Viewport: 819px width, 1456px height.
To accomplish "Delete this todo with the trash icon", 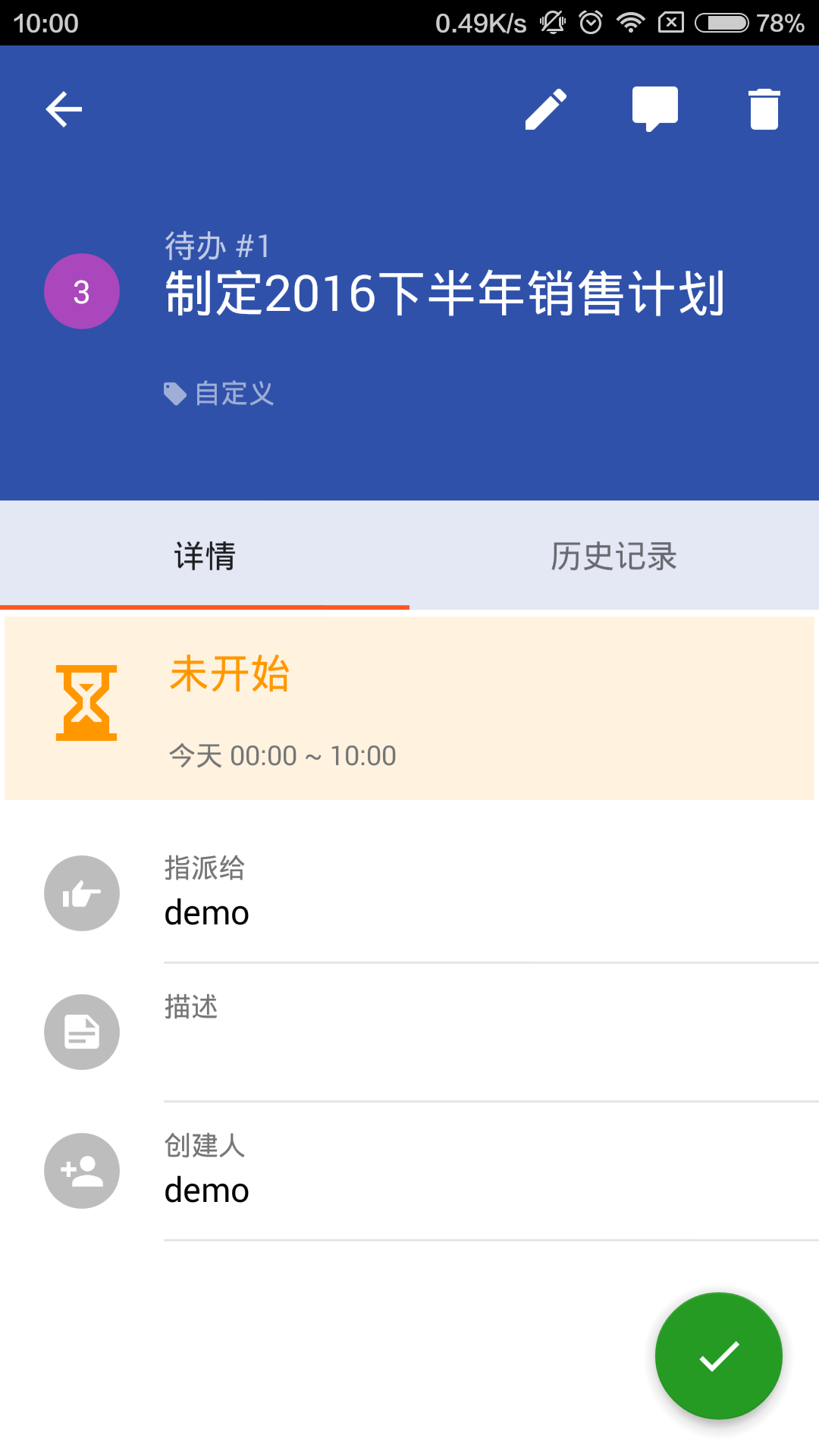I will 764,109.
